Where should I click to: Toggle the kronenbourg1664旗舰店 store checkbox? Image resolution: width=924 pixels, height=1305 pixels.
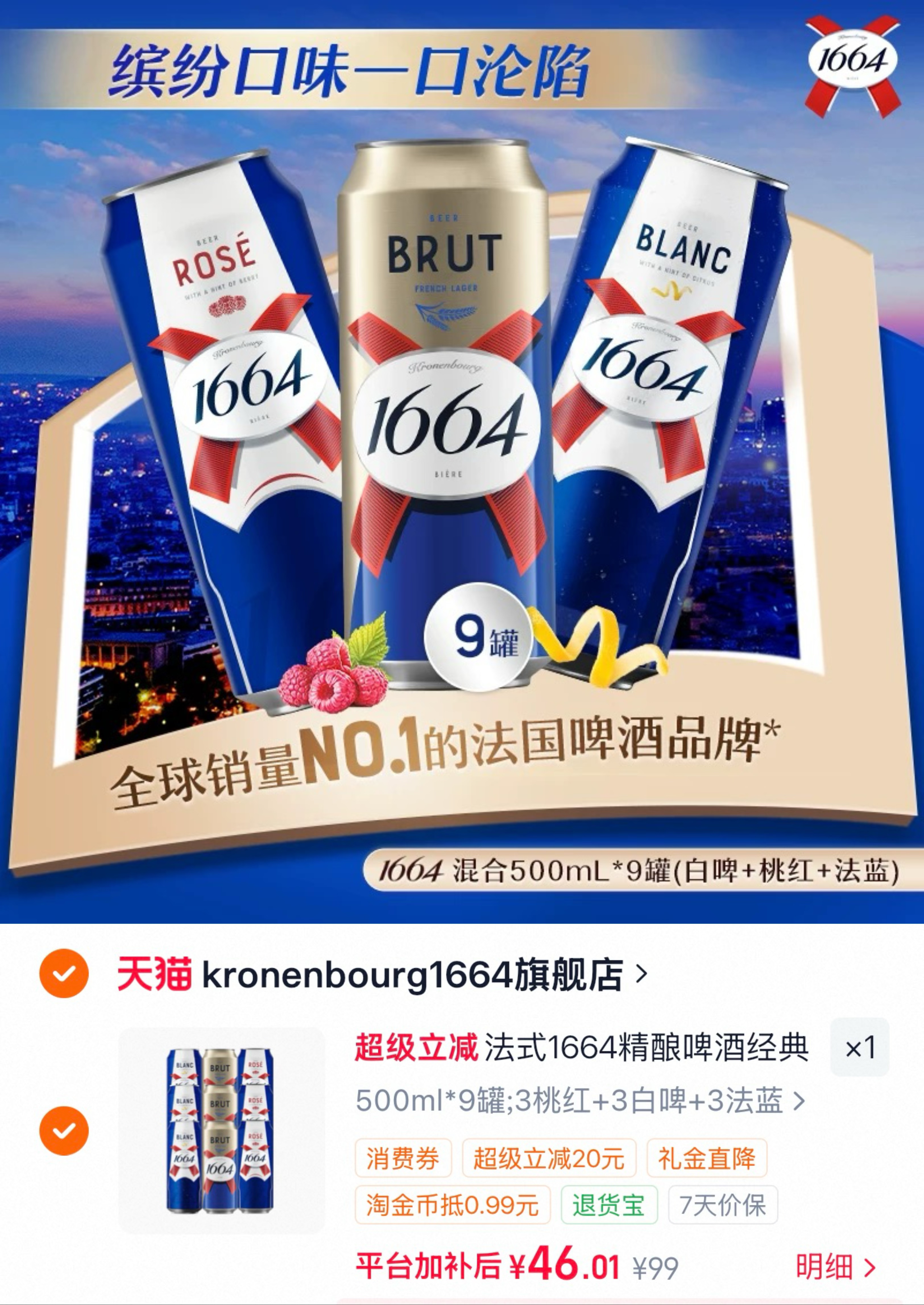click(64, 974)
